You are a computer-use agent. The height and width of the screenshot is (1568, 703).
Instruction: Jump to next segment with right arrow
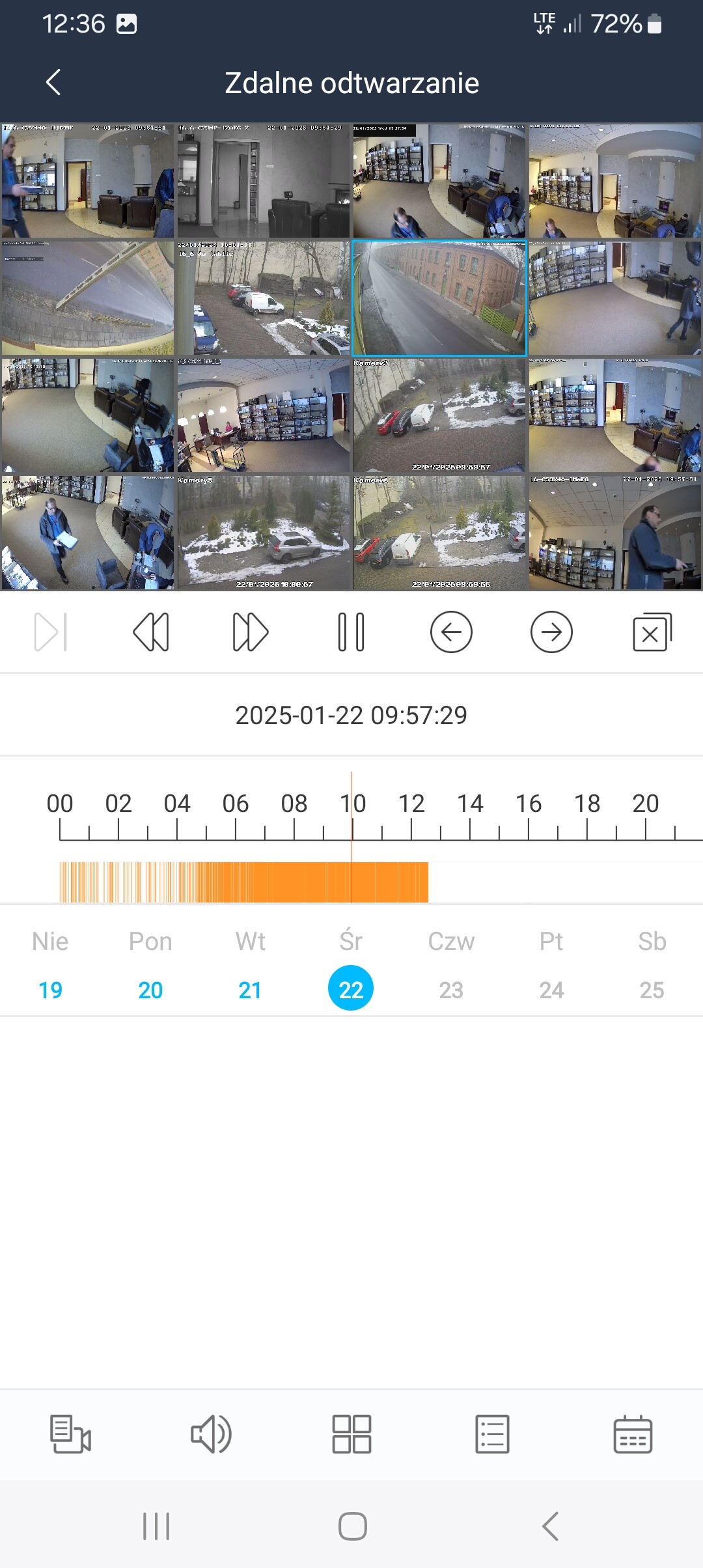551,632
